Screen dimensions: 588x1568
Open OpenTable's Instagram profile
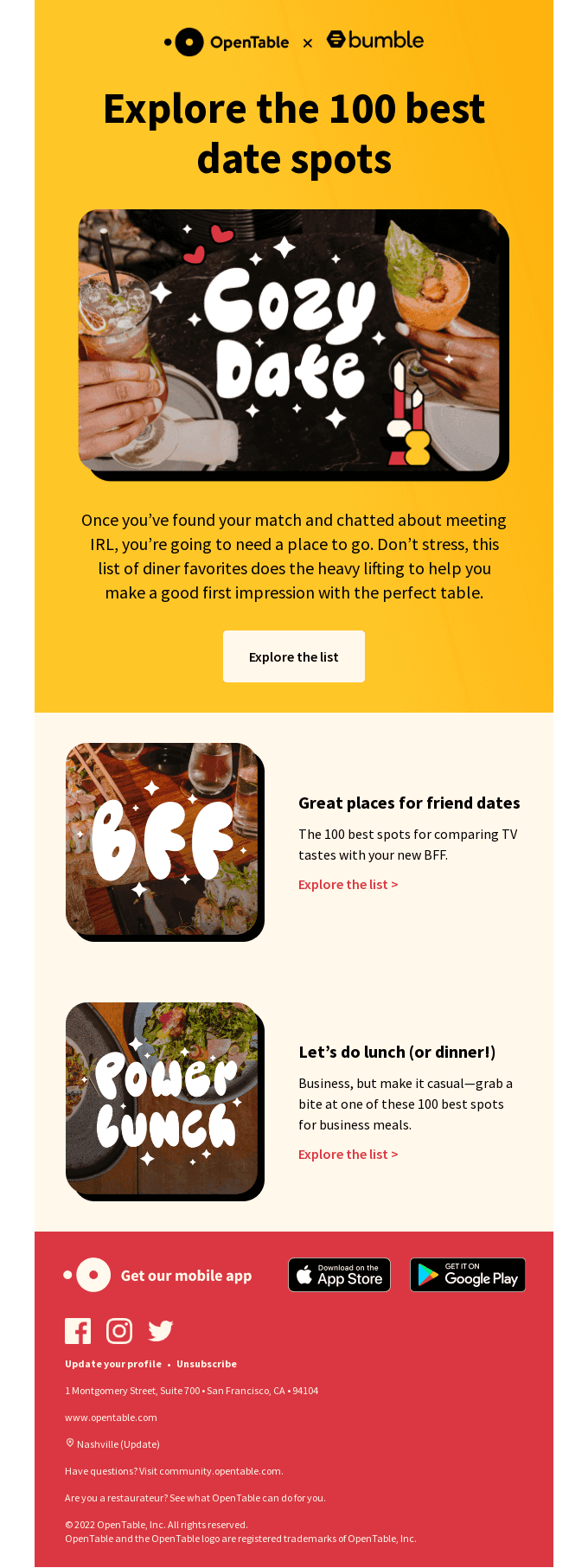pyautogui.click(x=119, y=1330)
